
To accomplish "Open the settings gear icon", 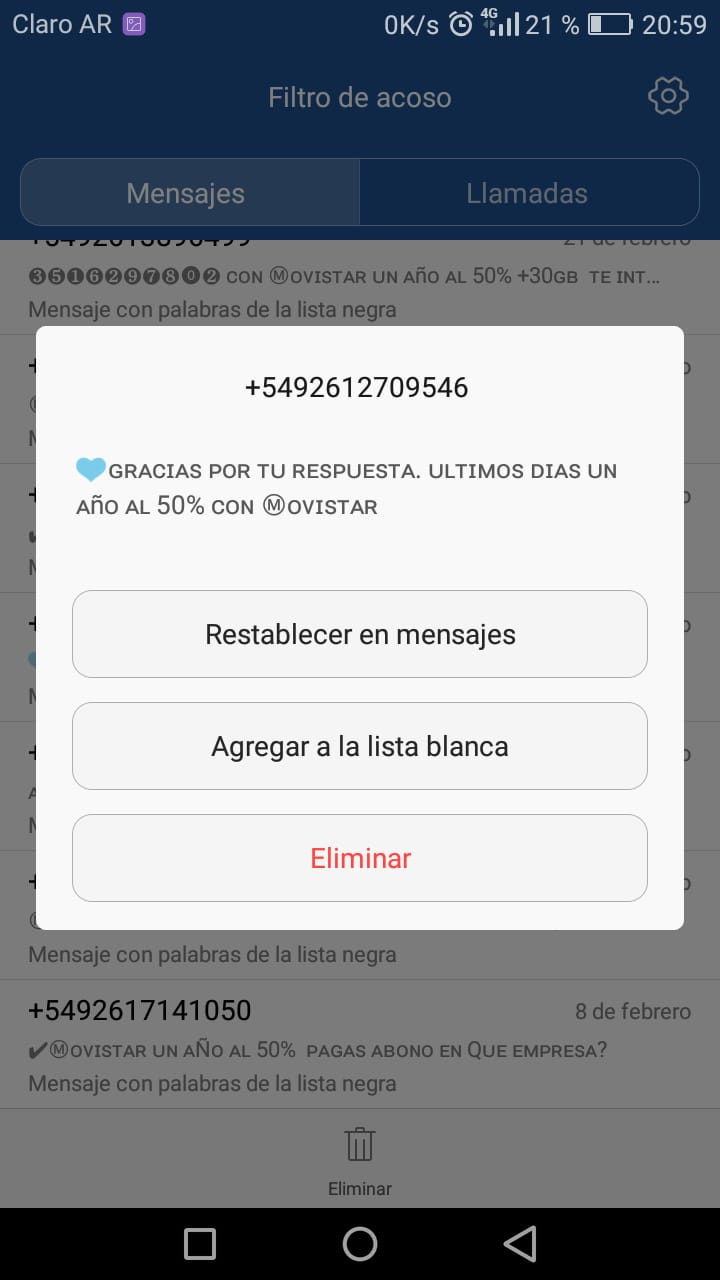I will pos(668,97).
